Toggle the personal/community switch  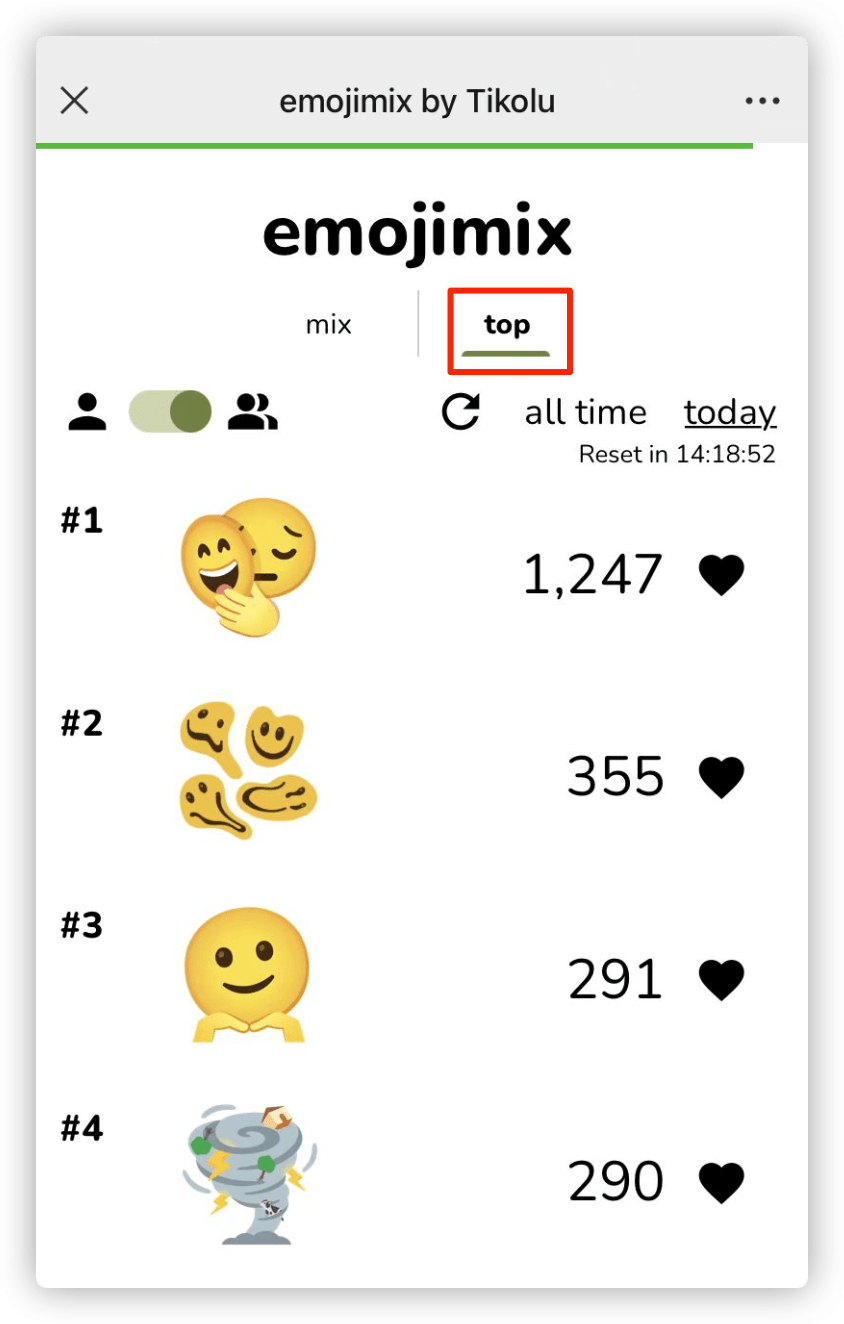coord(171,411)
